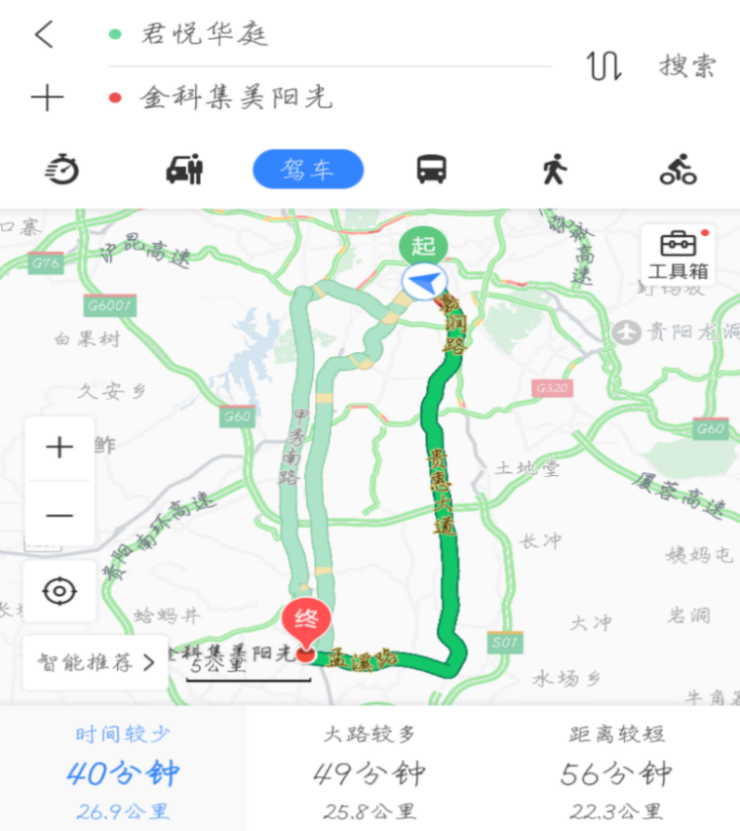Switch to the taxi ride-hailing tab
This screenshot has width=740, height=831.
(185, 169)
